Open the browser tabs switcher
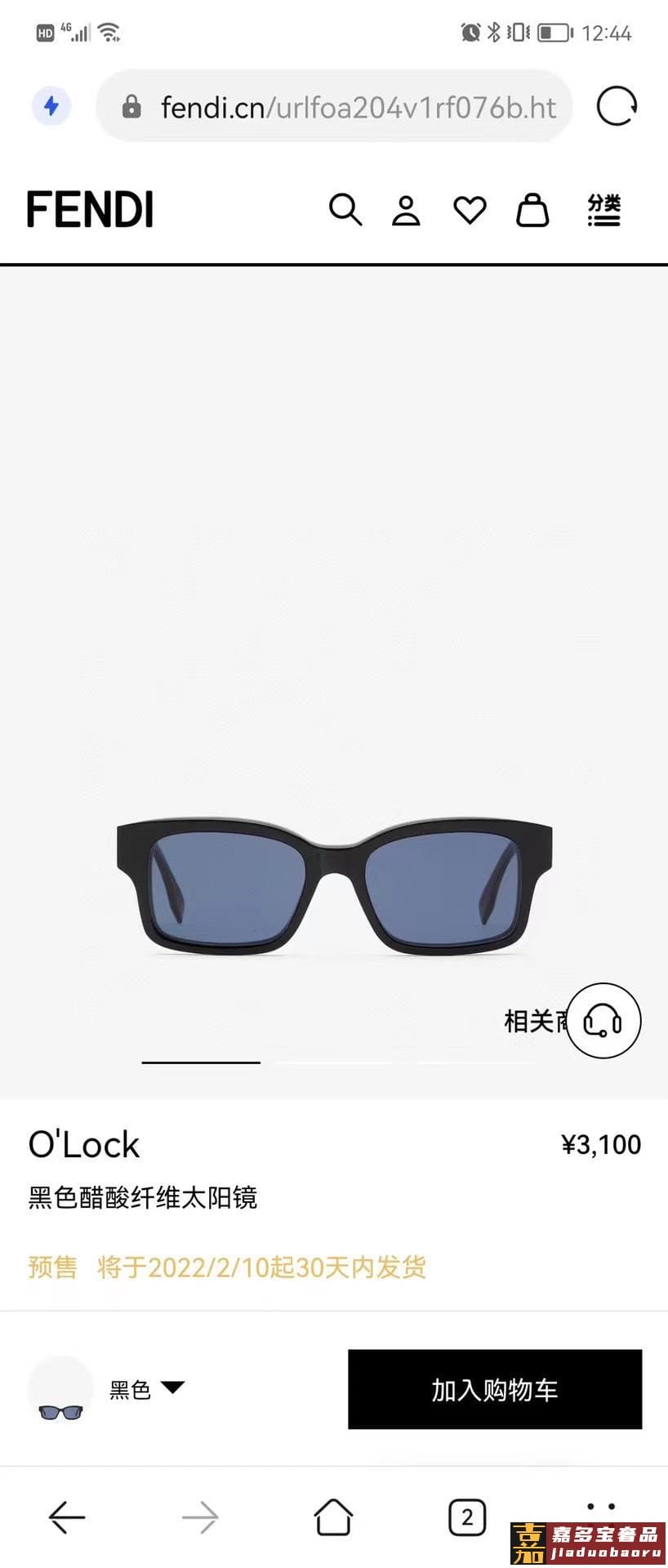 [467, 1517]
